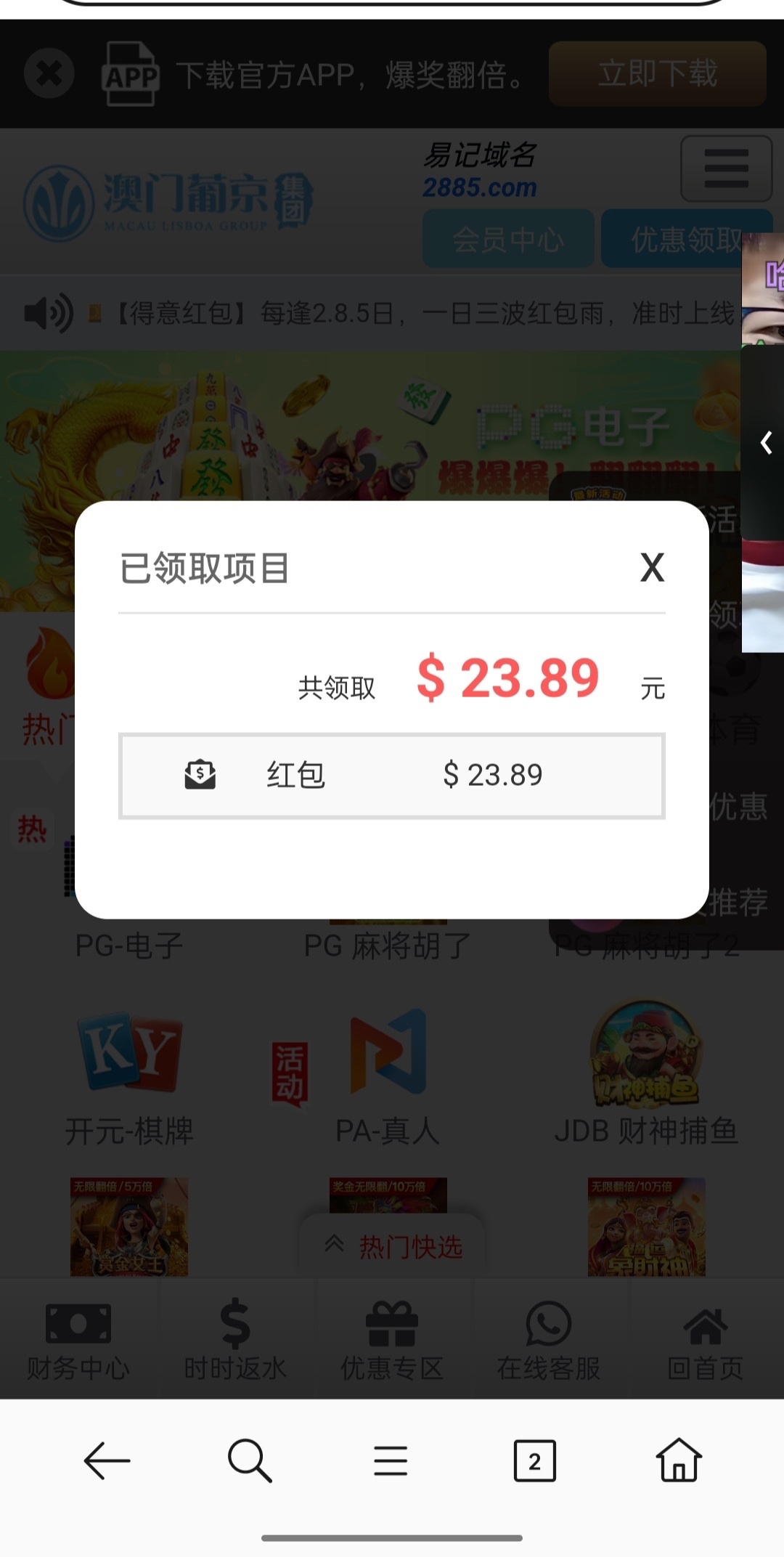Expand the side panel arrow
This screenshot has height=1557, width=784.
tap(765, 442)
